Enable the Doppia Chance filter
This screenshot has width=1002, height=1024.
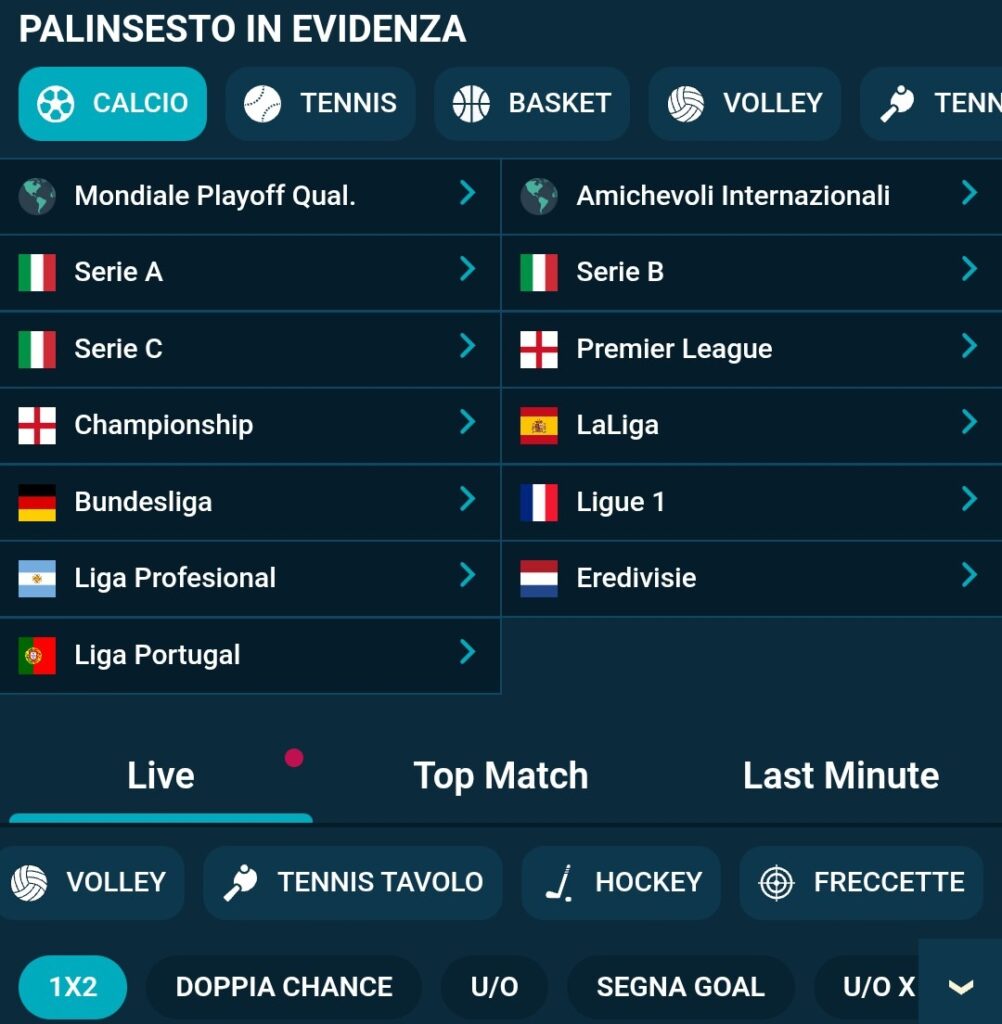(x=283, y=987)
